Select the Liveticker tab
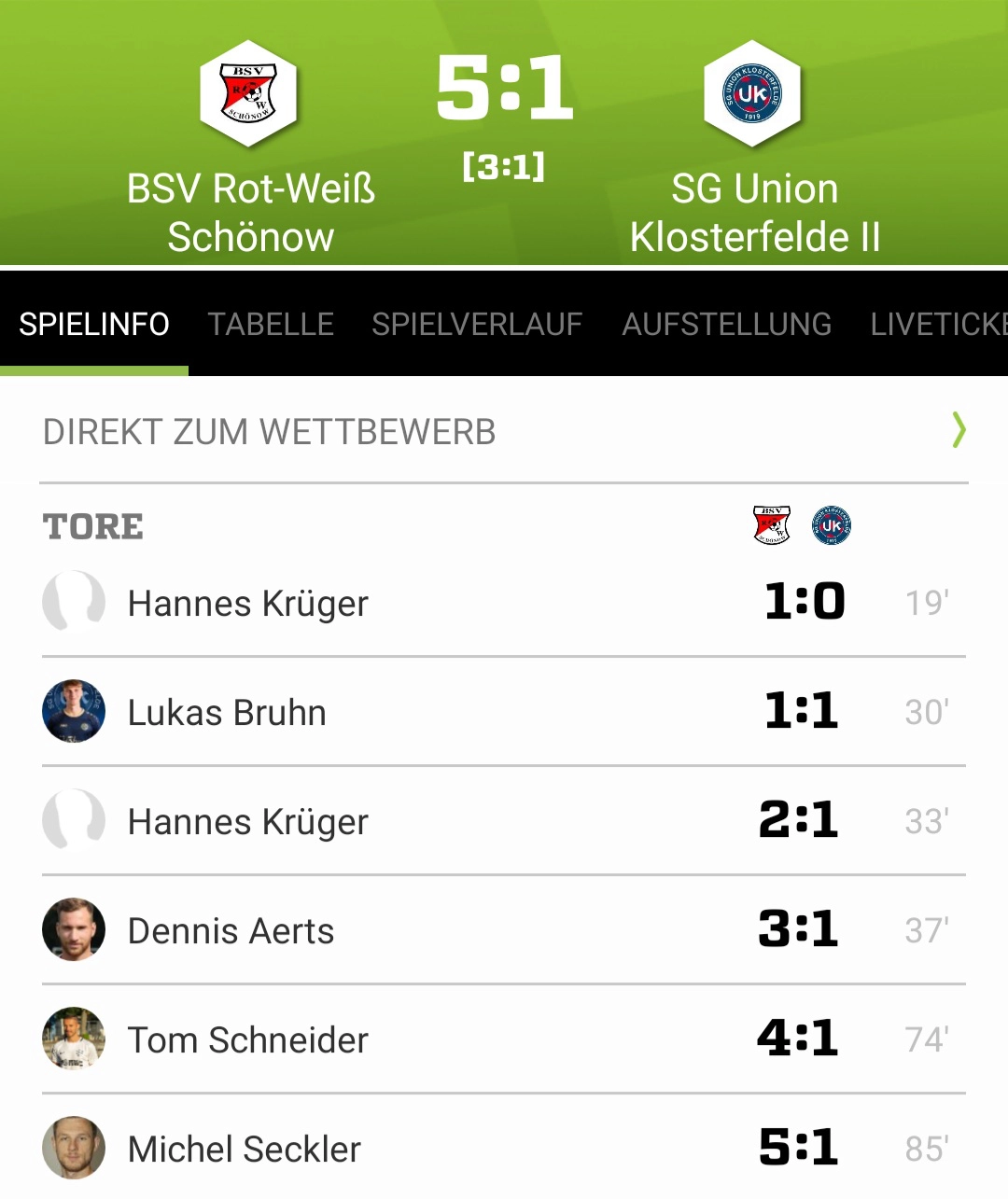1008x1199 pixels. (938, 324)
